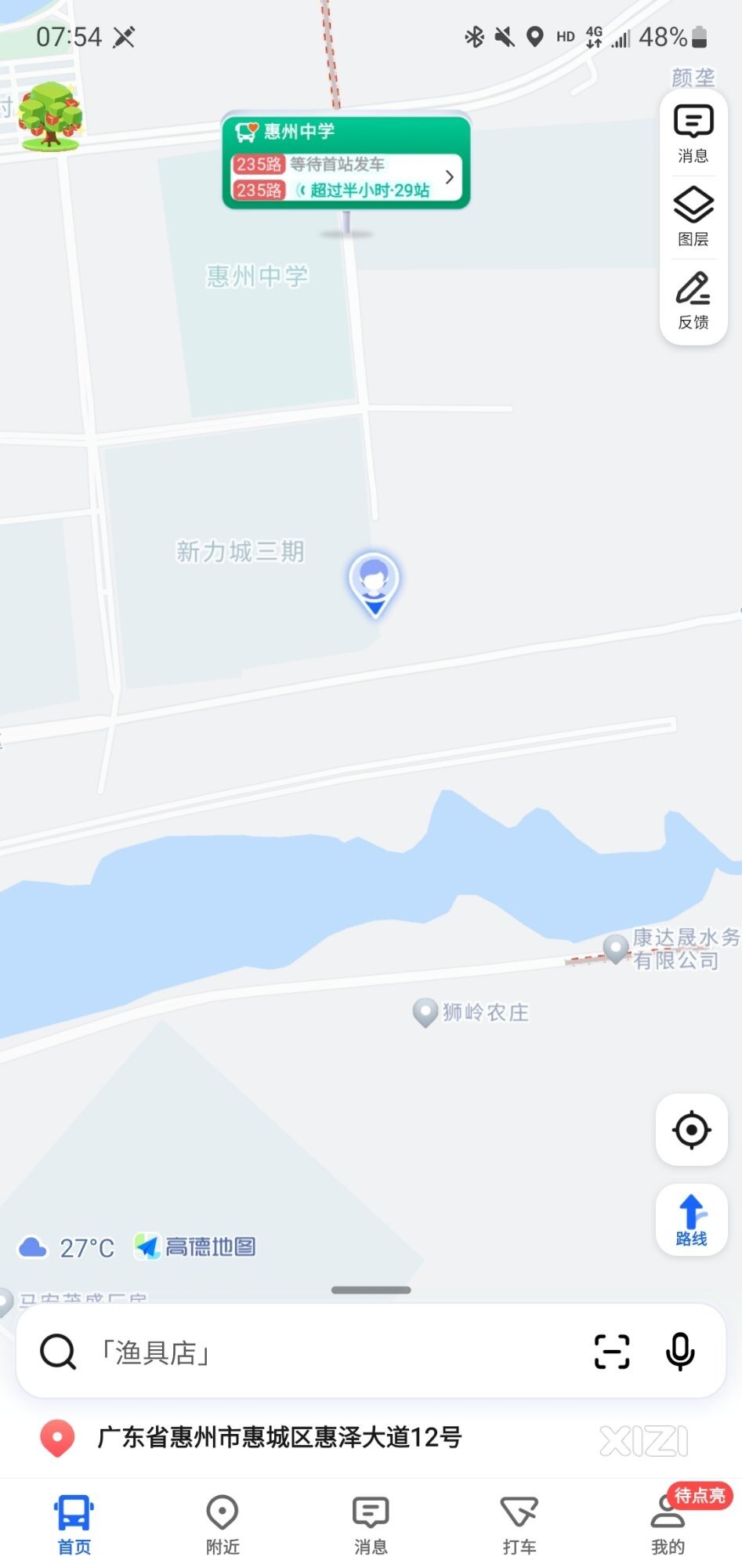This screenshot has height=1568, width=742.
Task: Open the 27°C weather indicator
Action: pos(67,1247)
